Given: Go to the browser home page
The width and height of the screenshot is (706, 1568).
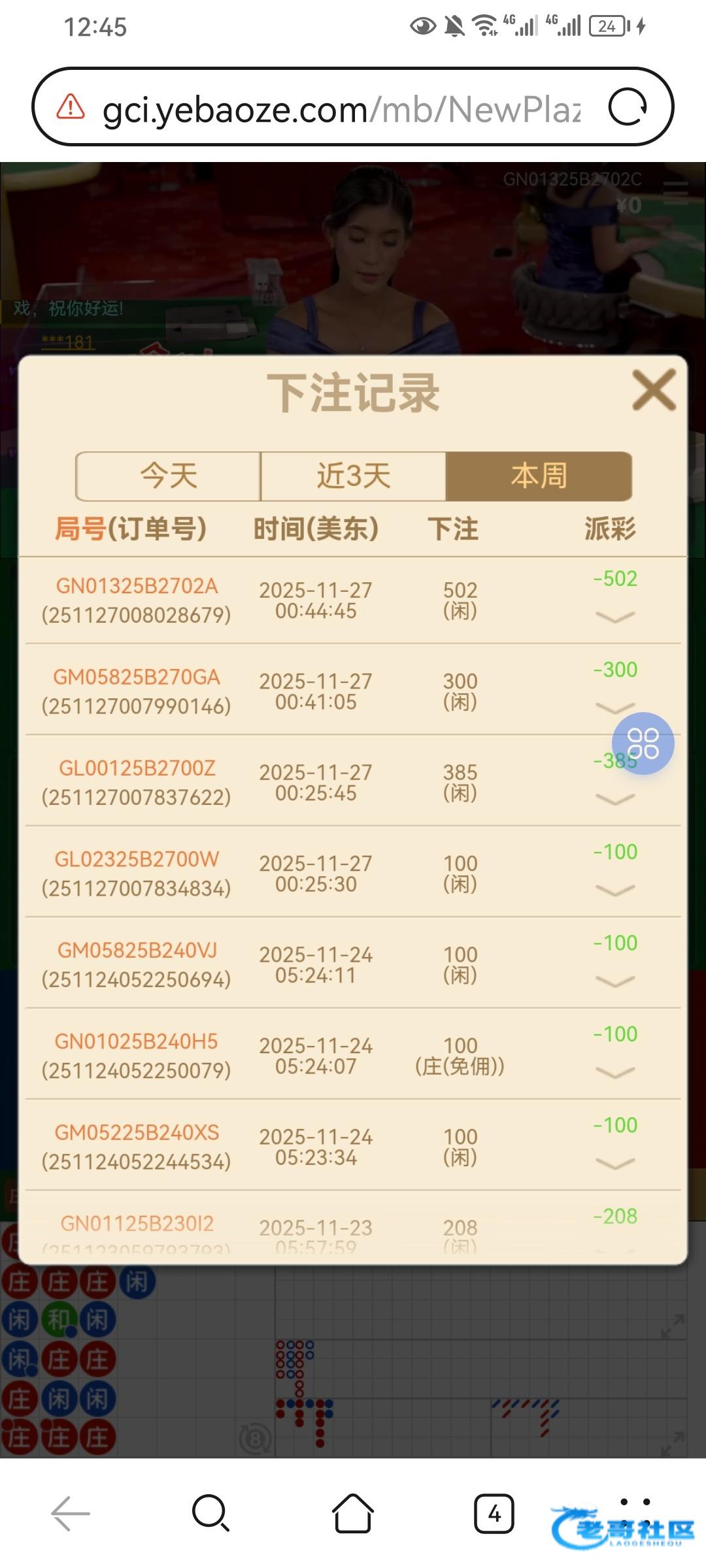Looking at the screenshot, I should pos(353,1513).
